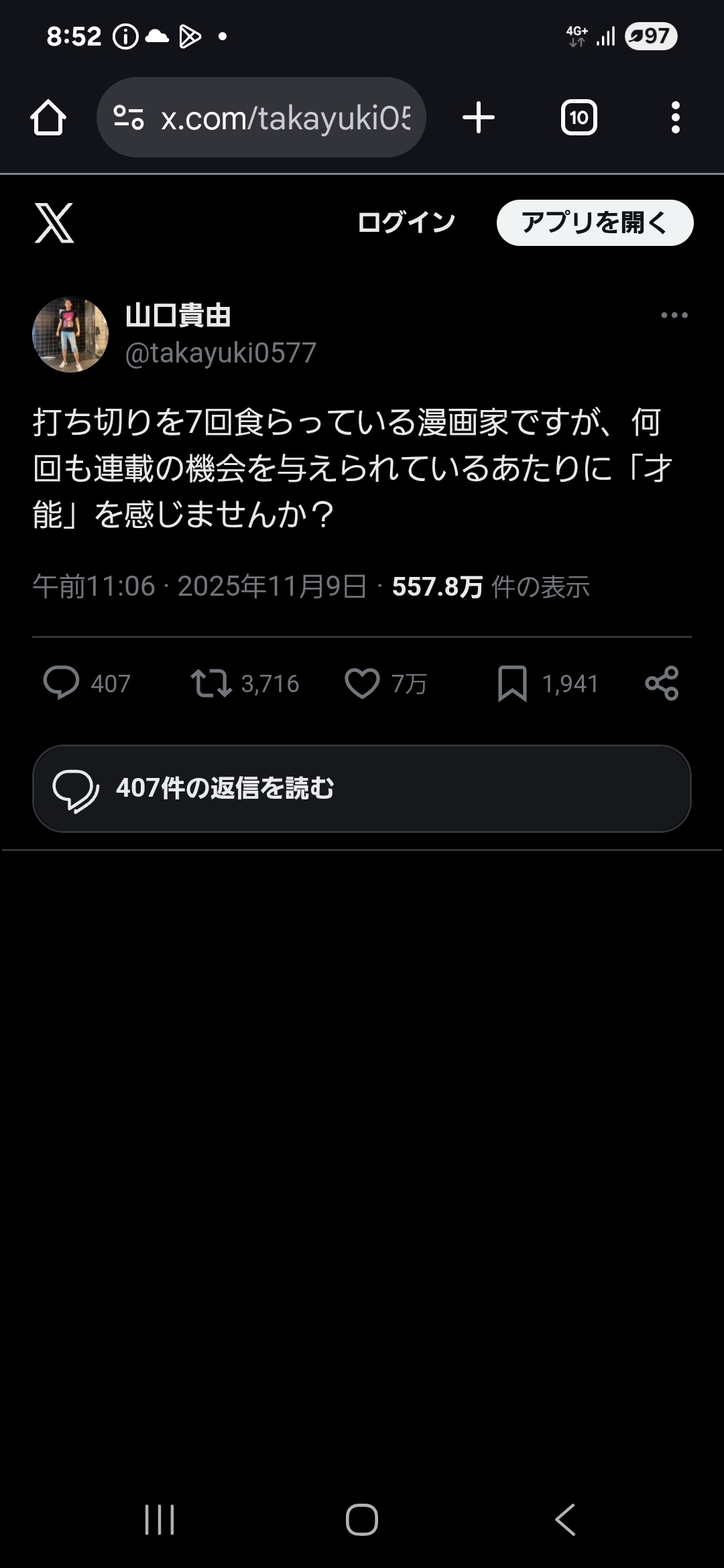724x1568 pixels.
Task: Repost this post with 3,716 reposts
Action: coord(211,683)
